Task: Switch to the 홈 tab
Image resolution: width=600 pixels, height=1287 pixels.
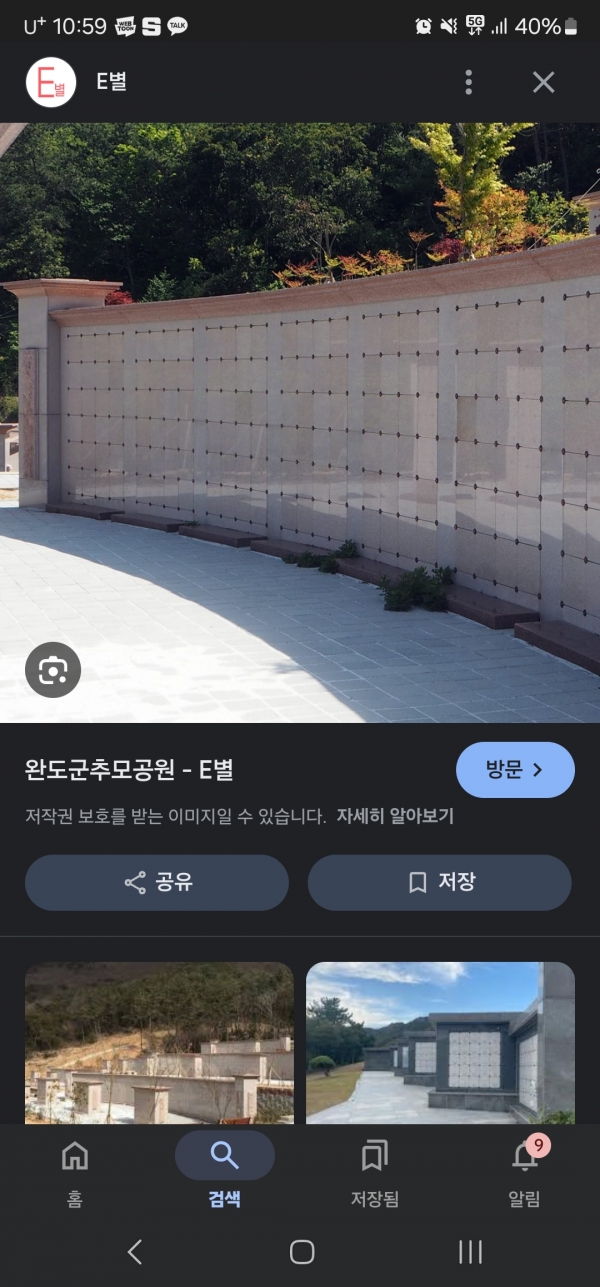Action: pyautogui.click(x=75, y=1172)
